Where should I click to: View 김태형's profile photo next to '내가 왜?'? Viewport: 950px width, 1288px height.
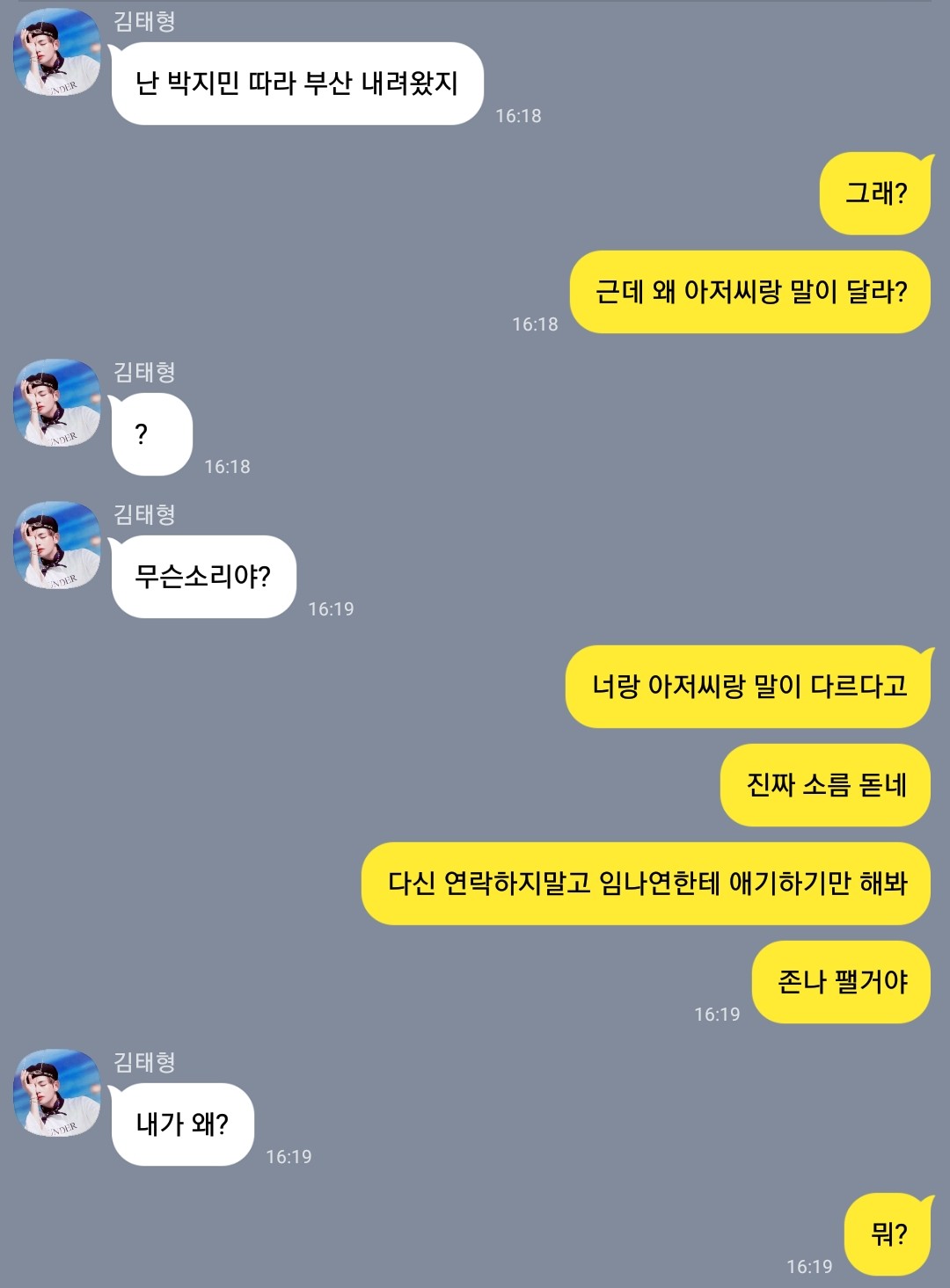point(57,1093)
